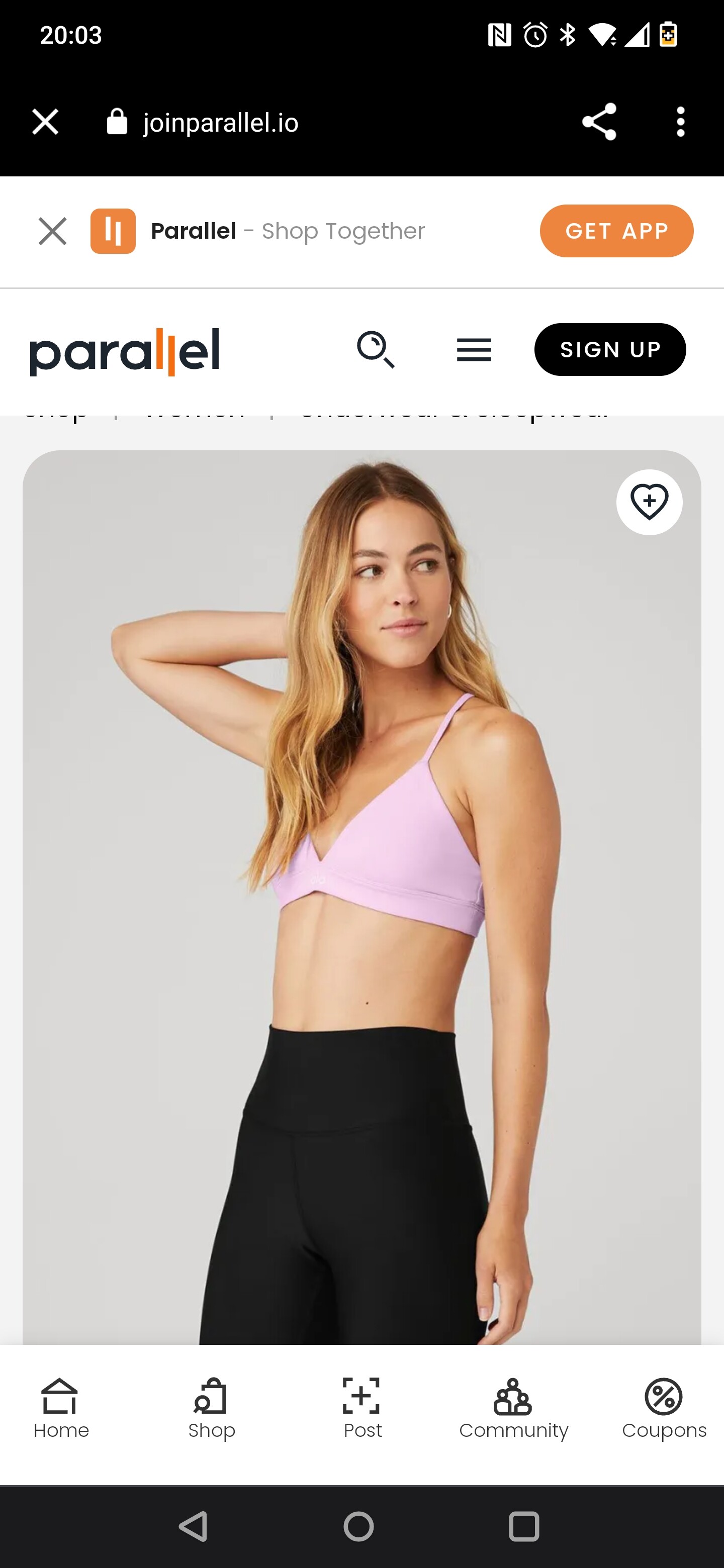
Task: Tap the GET APP button
Action: [x=616, y=231]
